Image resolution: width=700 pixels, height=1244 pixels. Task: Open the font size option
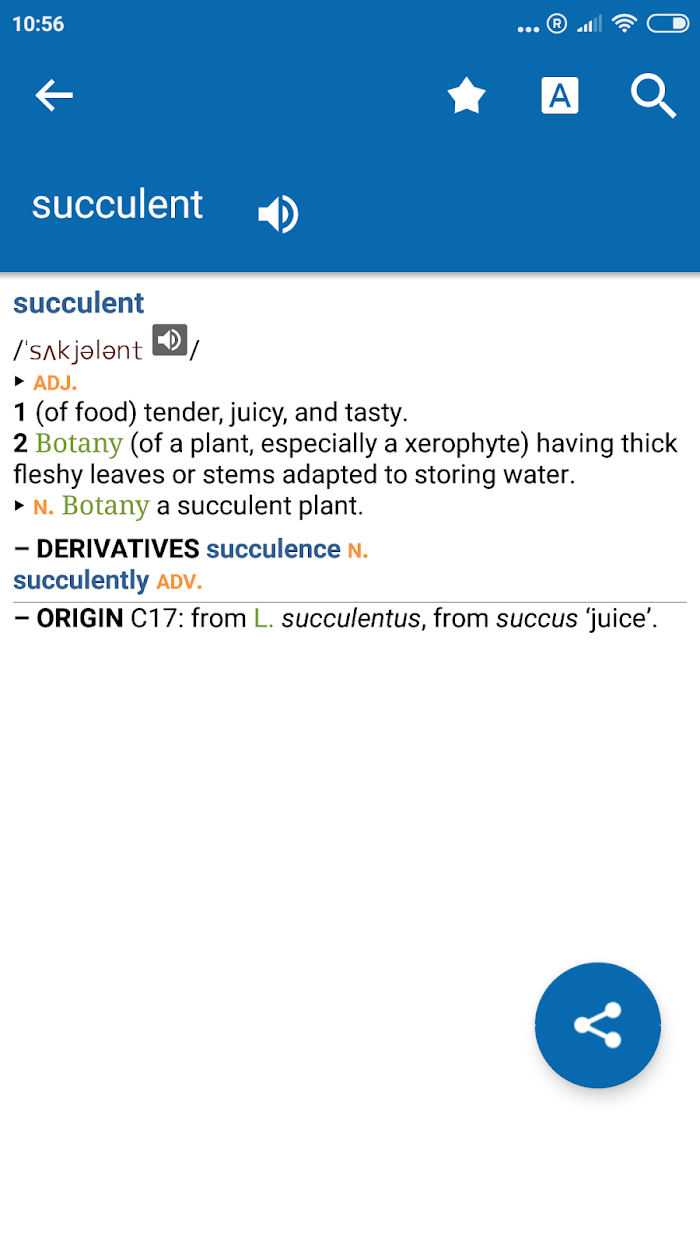[x=560, y=95]
